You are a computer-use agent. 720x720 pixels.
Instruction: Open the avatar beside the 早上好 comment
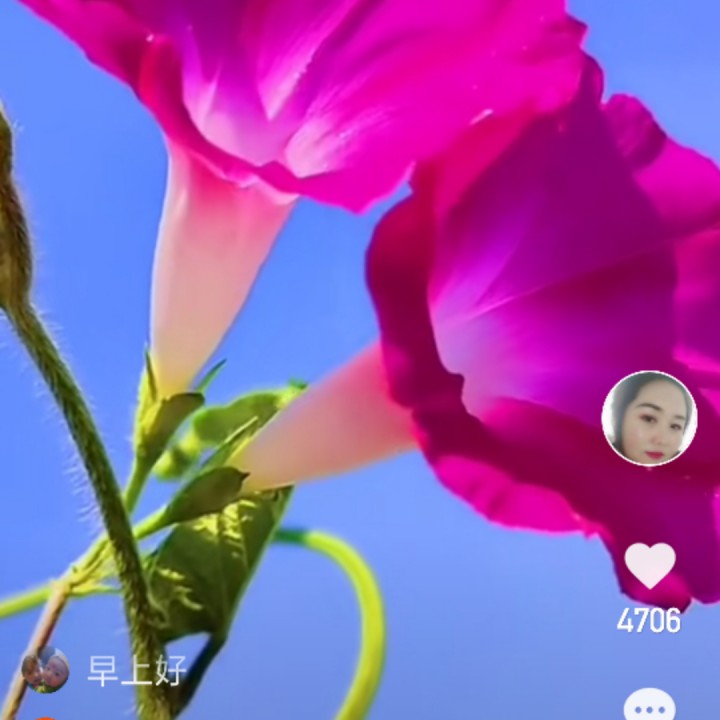(x=45, y=669)
